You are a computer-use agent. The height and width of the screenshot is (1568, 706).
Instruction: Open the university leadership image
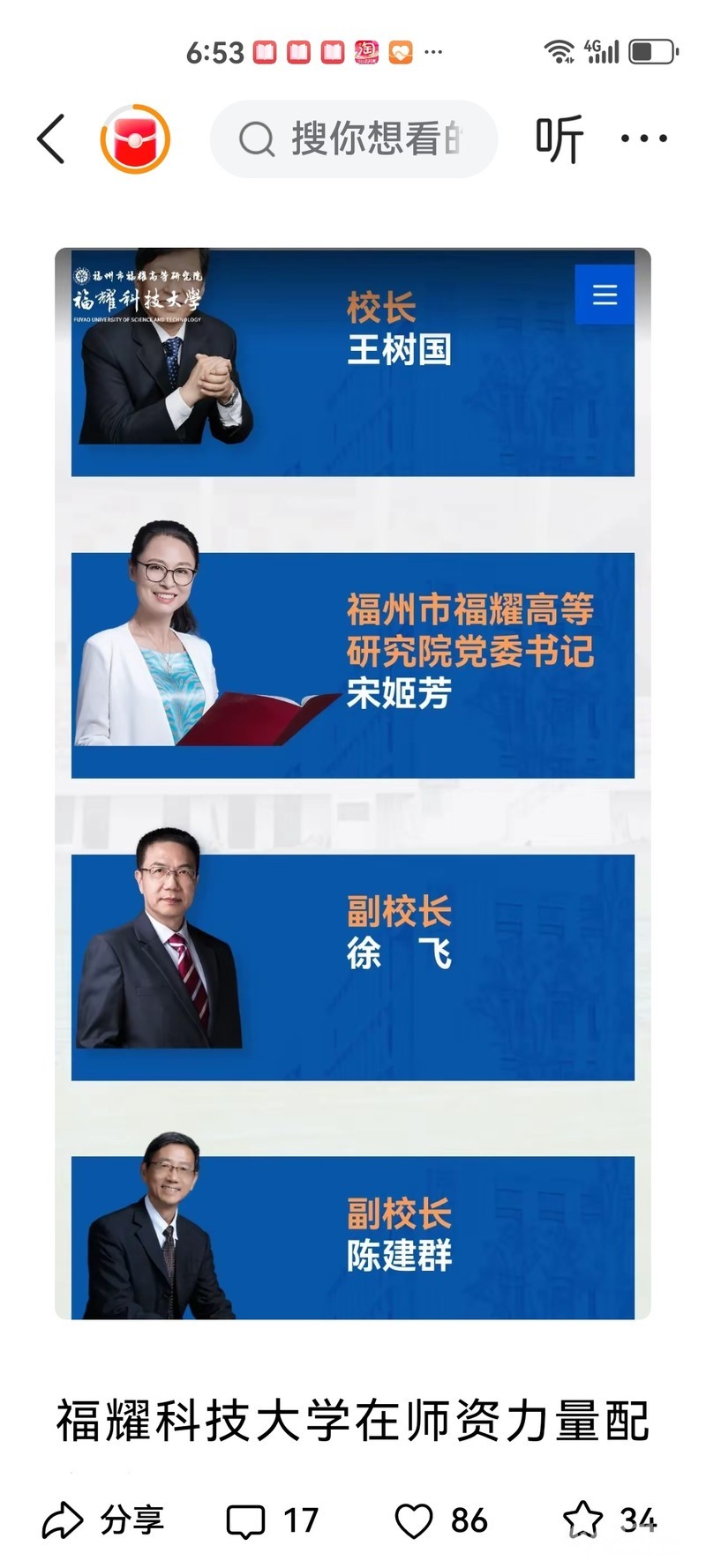(x=353, y=783)
